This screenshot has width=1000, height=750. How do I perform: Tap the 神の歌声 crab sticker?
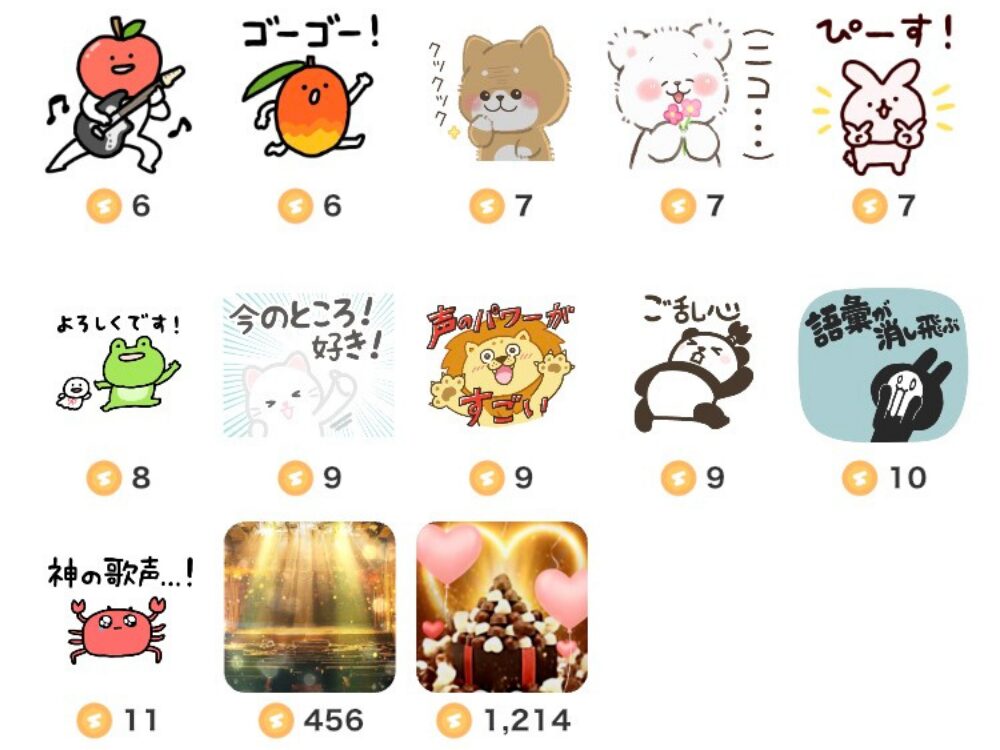pos(117,610)
